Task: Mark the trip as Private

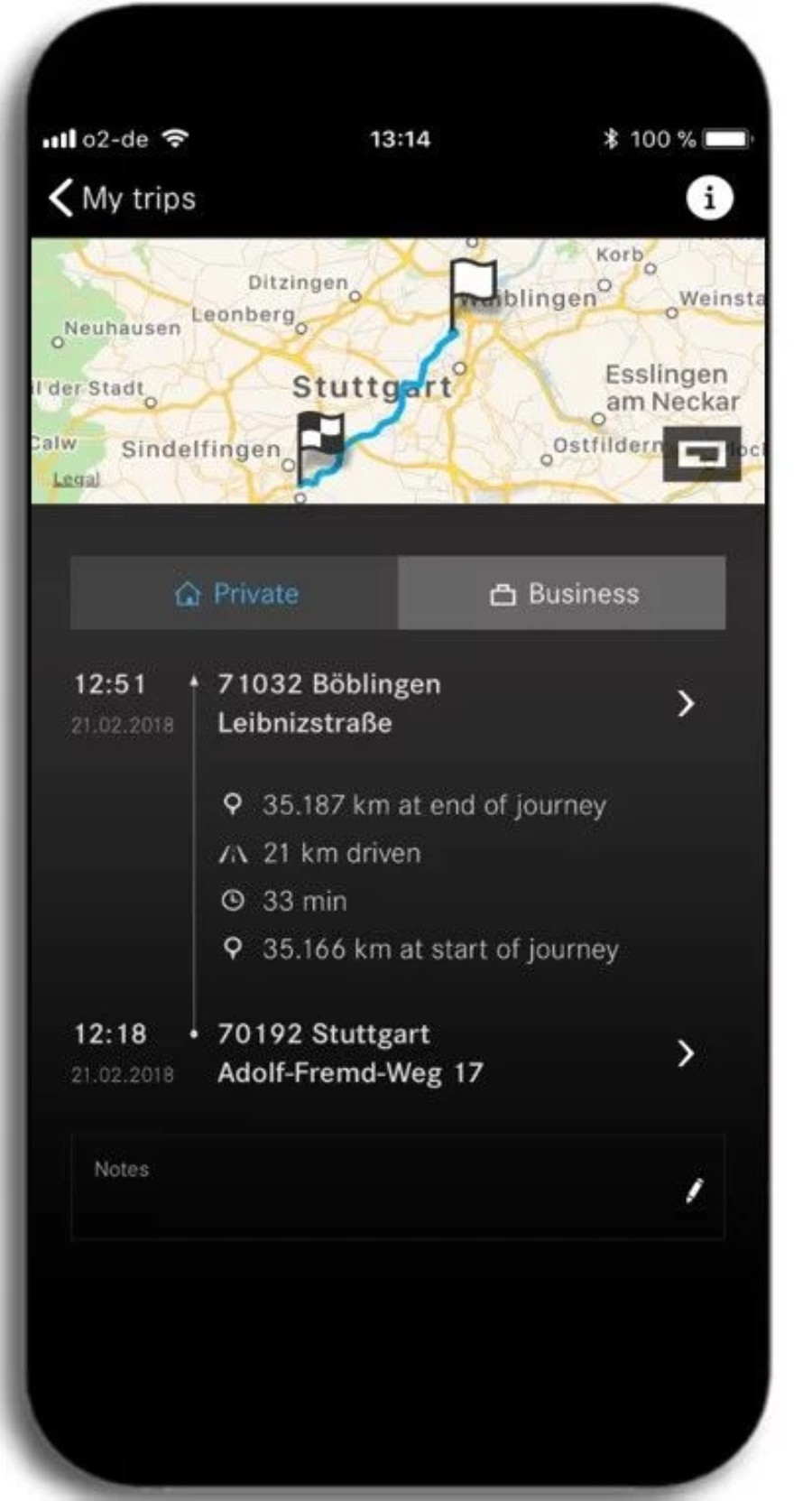Action: pos(235,594)
